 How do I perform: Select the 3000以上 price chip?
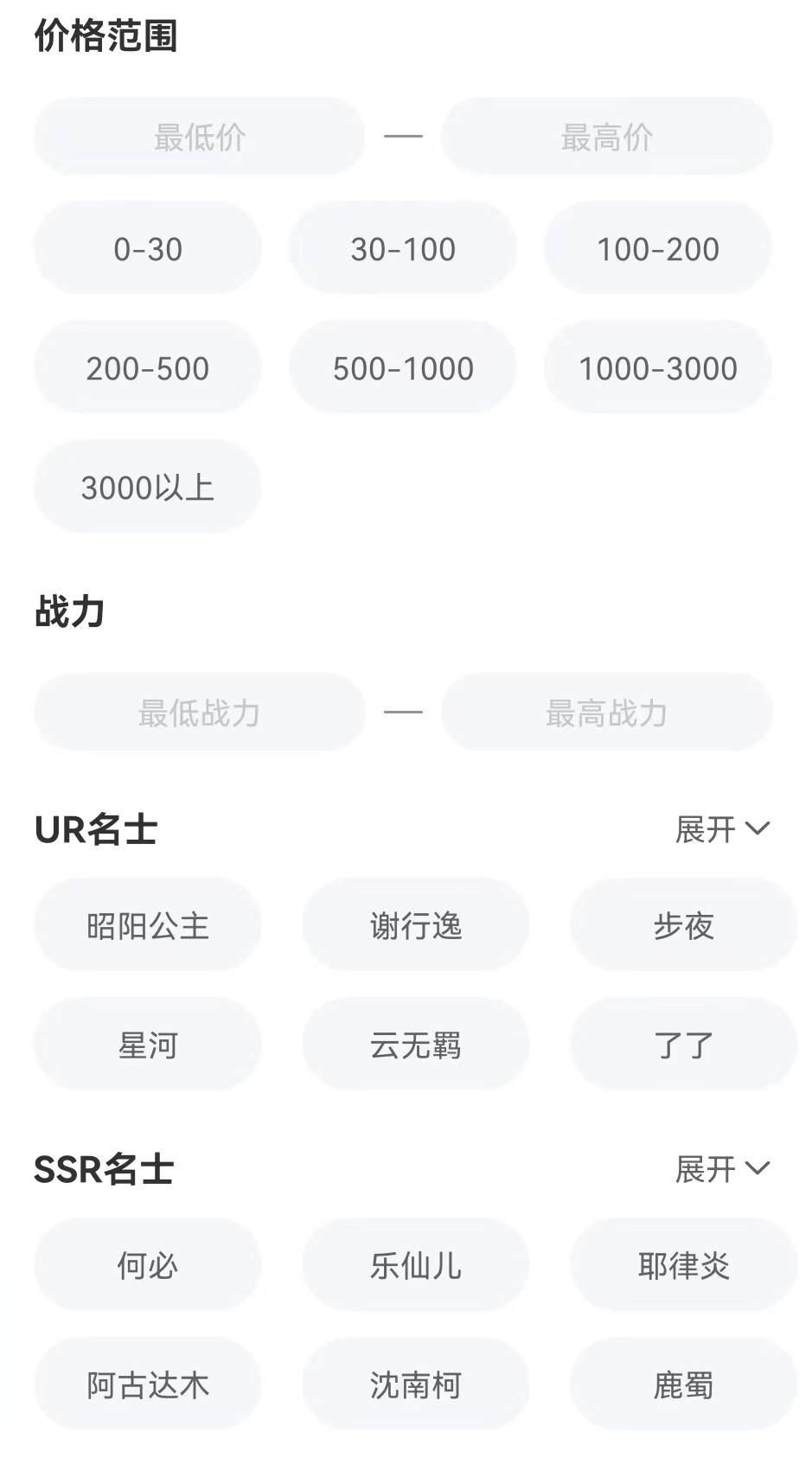coord(148,488)
